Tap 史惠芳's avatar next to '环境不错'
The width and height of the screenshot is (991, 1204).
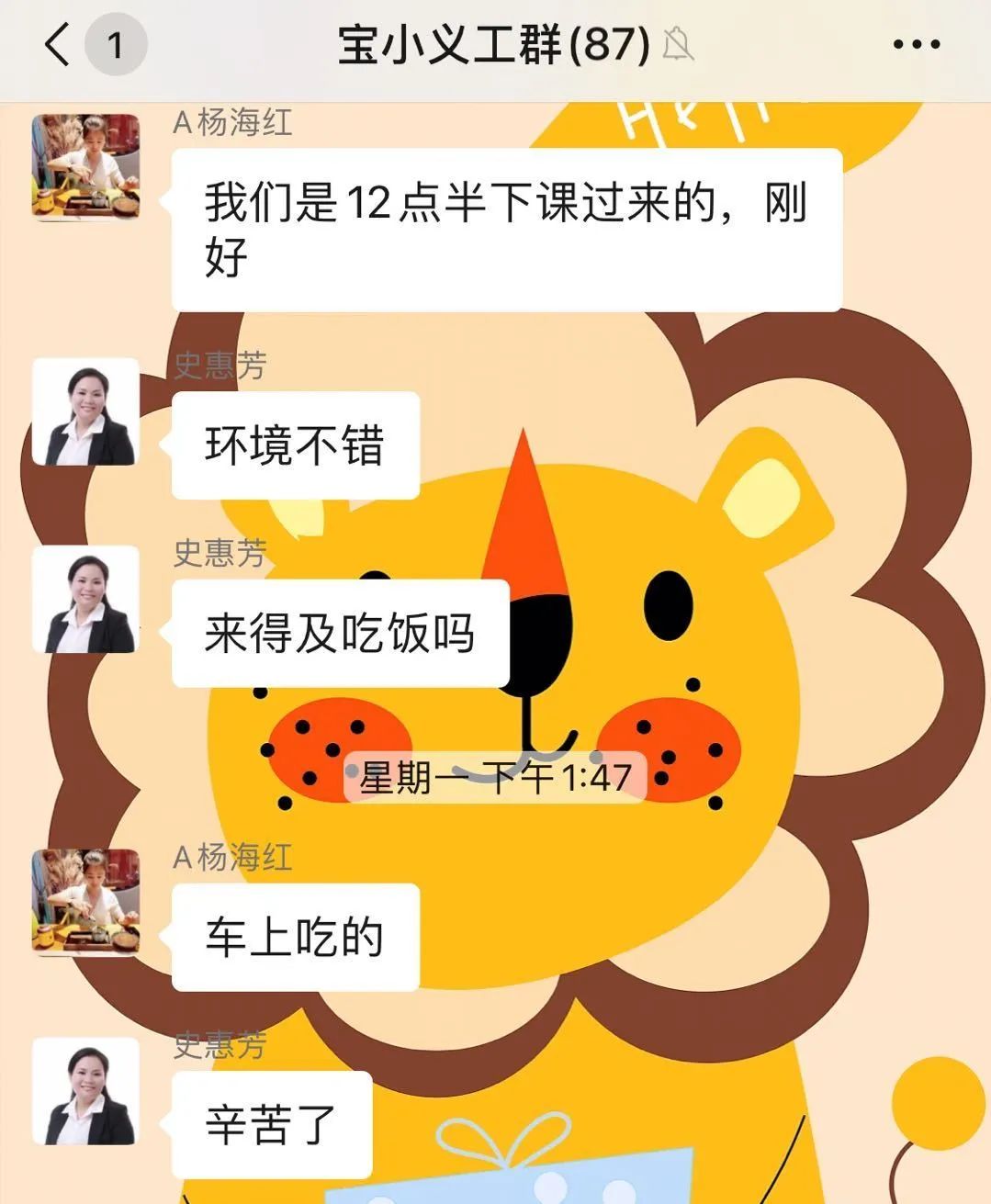point(86,412)
